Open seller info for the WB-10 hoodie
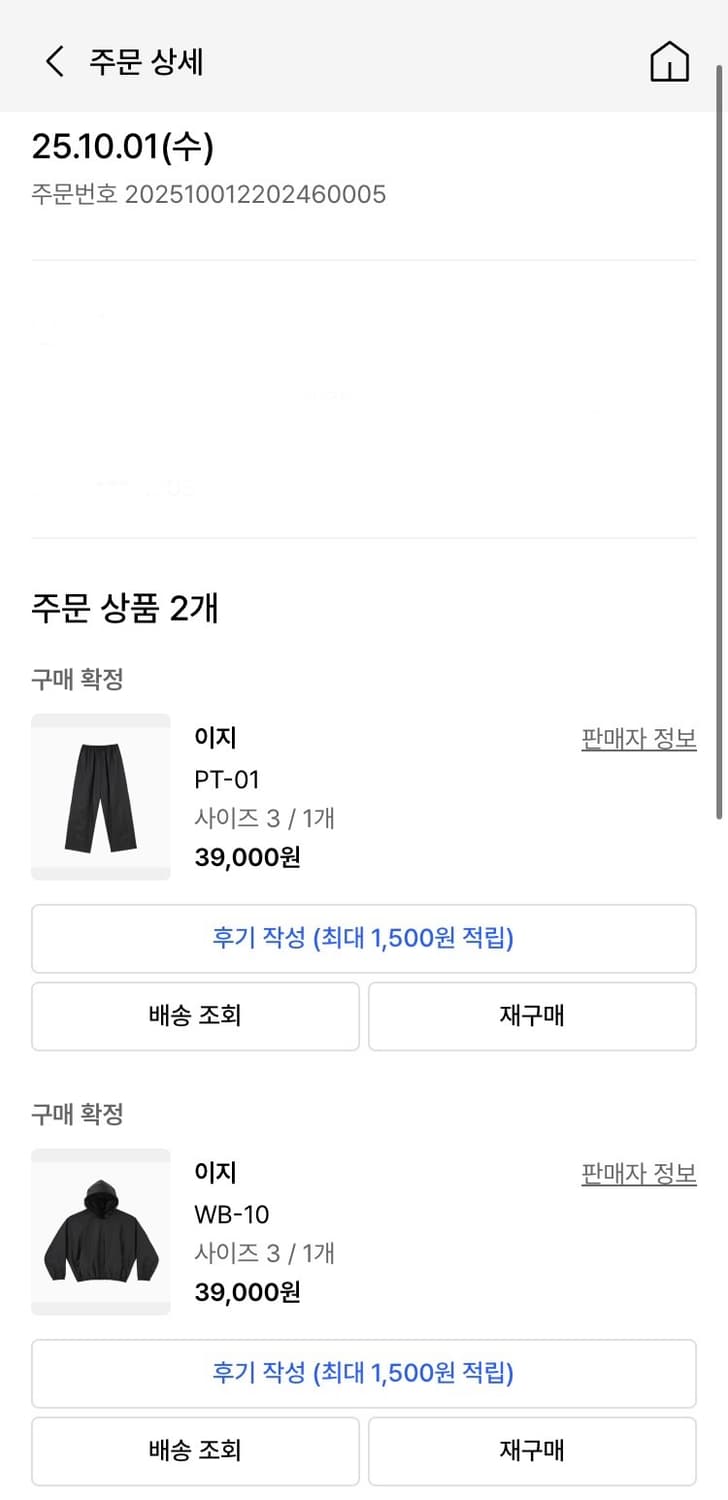Viewport: 728px width, 1500px height. tap(637, 1172)
